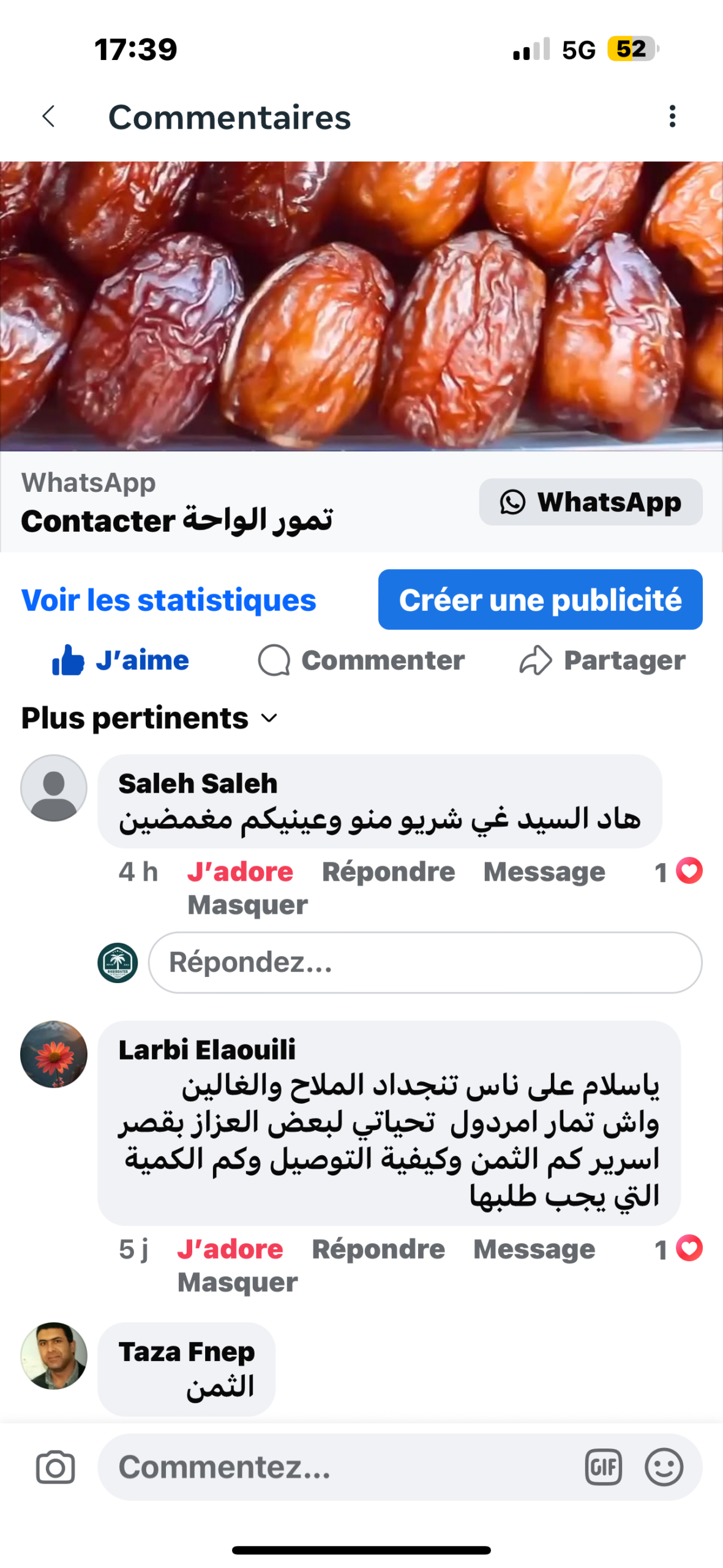Tap the WhatsApp contact button
The image size is (723, 1568).
point(590,502)
